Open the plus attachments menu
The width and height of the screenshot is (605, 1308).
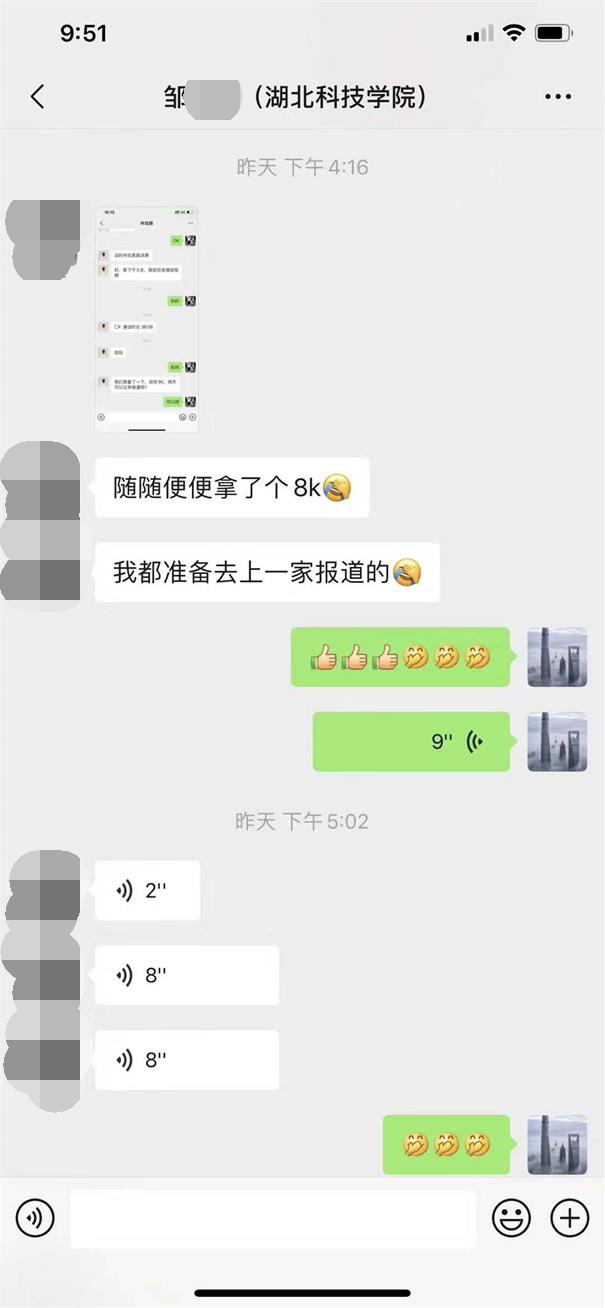pyautogui.click(x=570, y=1218)
